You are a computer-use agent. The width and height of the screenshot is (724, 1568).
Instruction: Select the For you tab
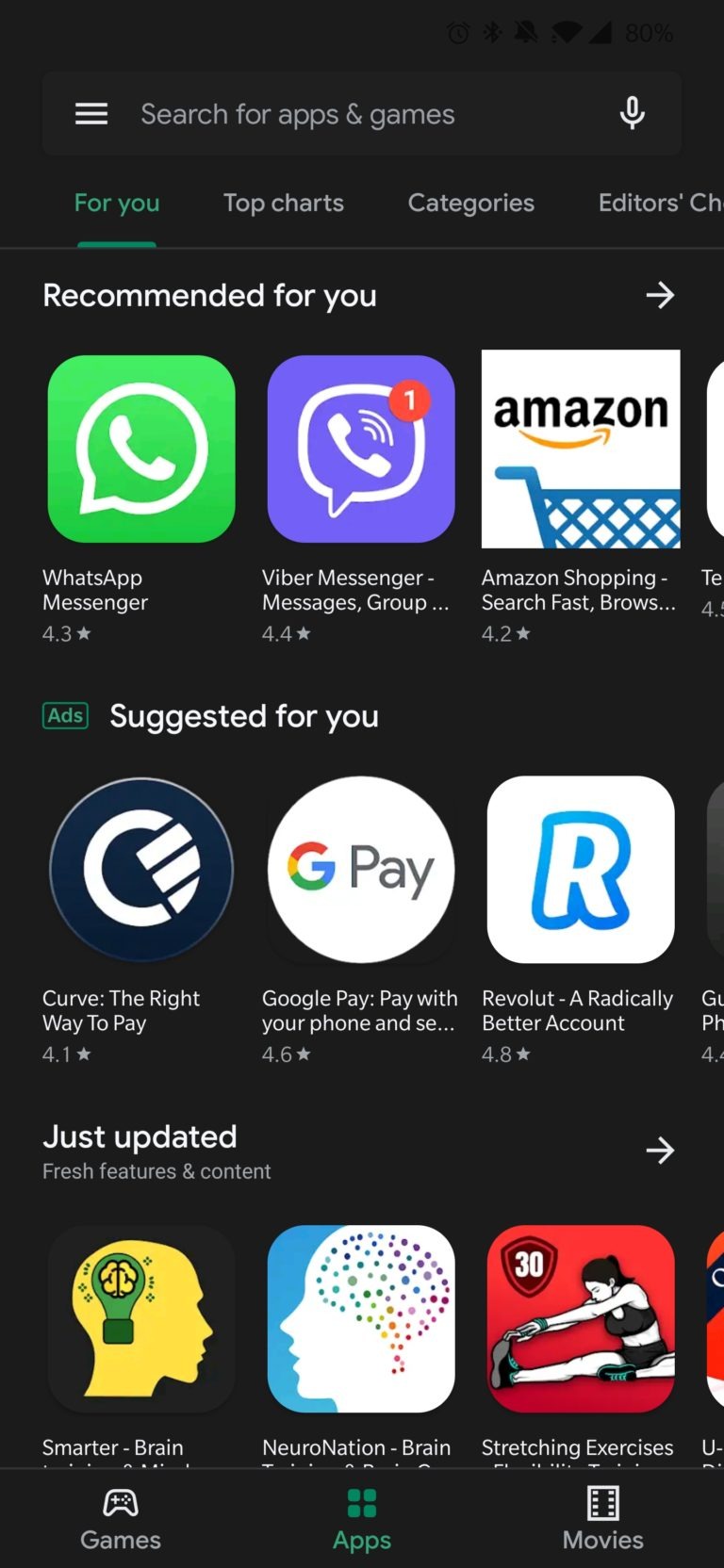(117, 203)
